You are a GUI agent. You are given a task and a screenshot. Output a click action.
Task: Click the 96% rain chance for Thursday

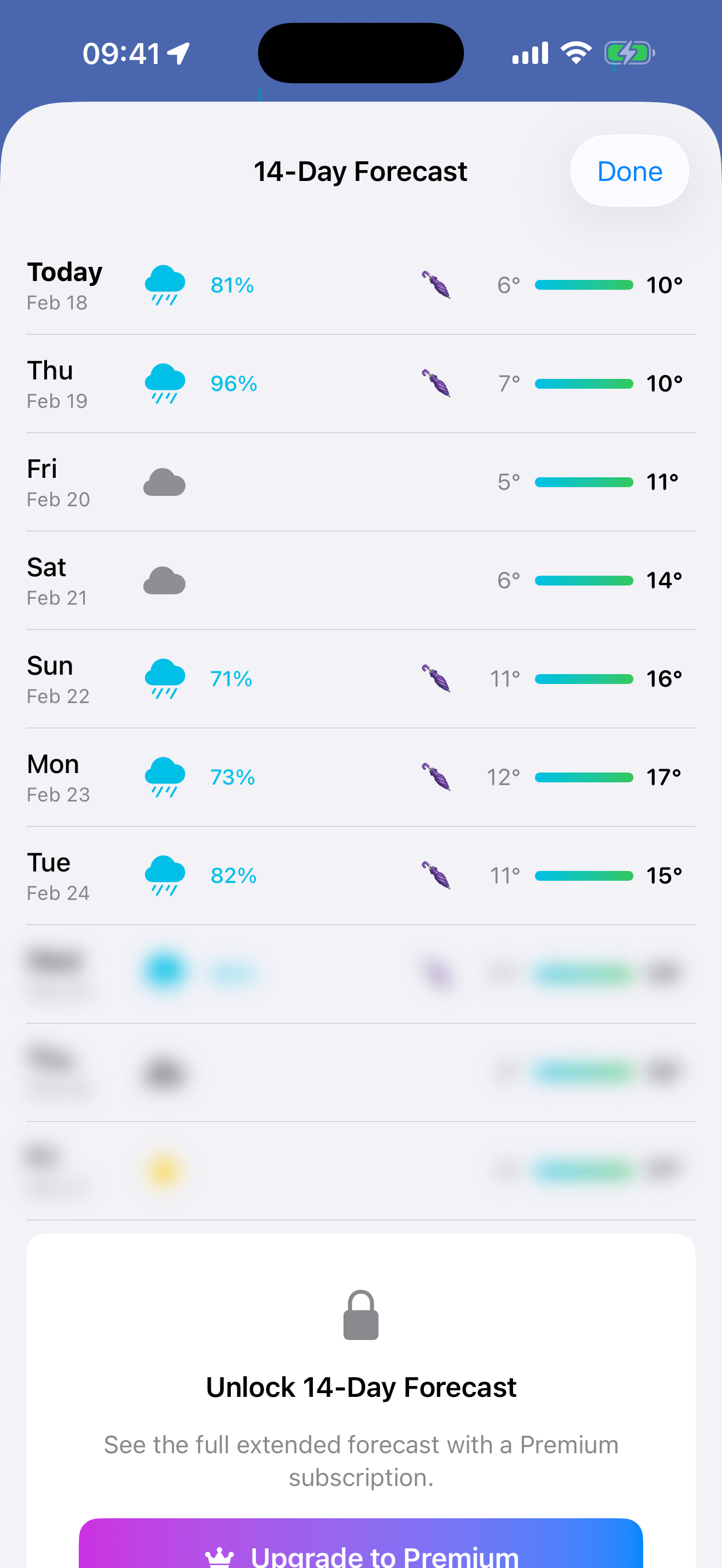point(233,383)
